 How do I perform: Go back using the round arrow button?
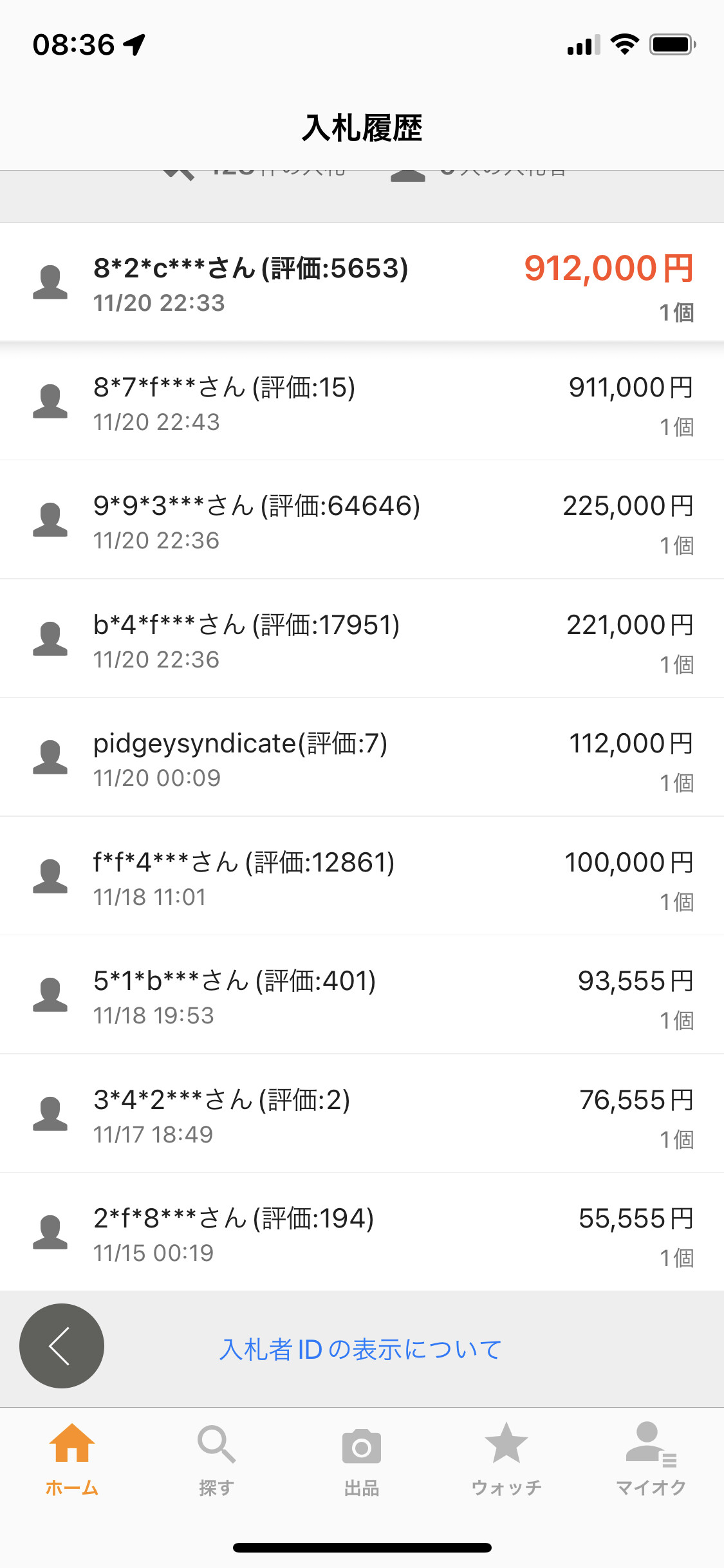coord(62,1346)
